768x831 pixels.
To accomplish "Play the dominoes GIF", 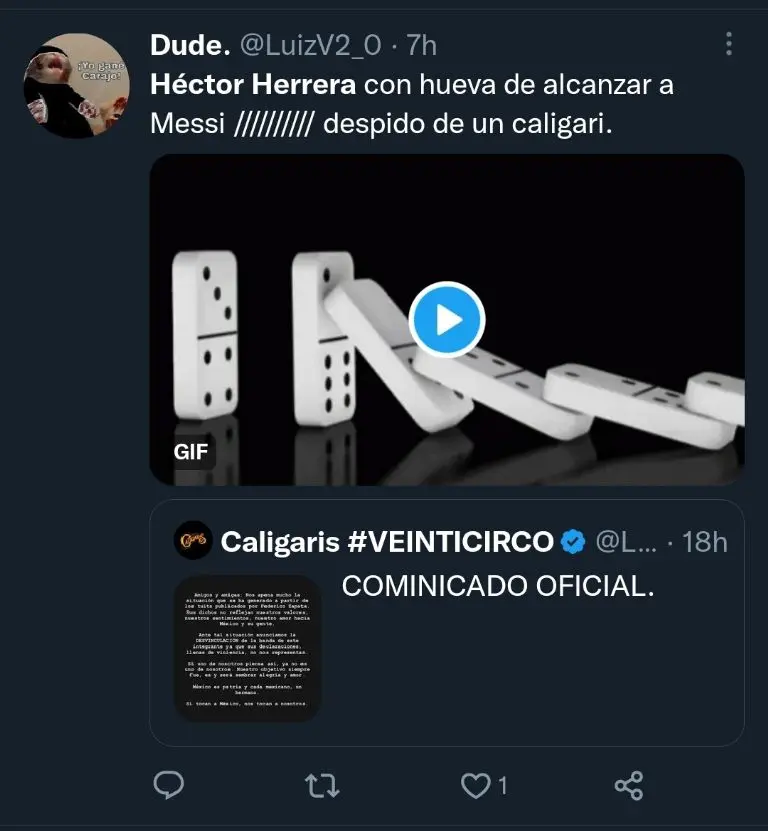I will [x=446, y=320].
